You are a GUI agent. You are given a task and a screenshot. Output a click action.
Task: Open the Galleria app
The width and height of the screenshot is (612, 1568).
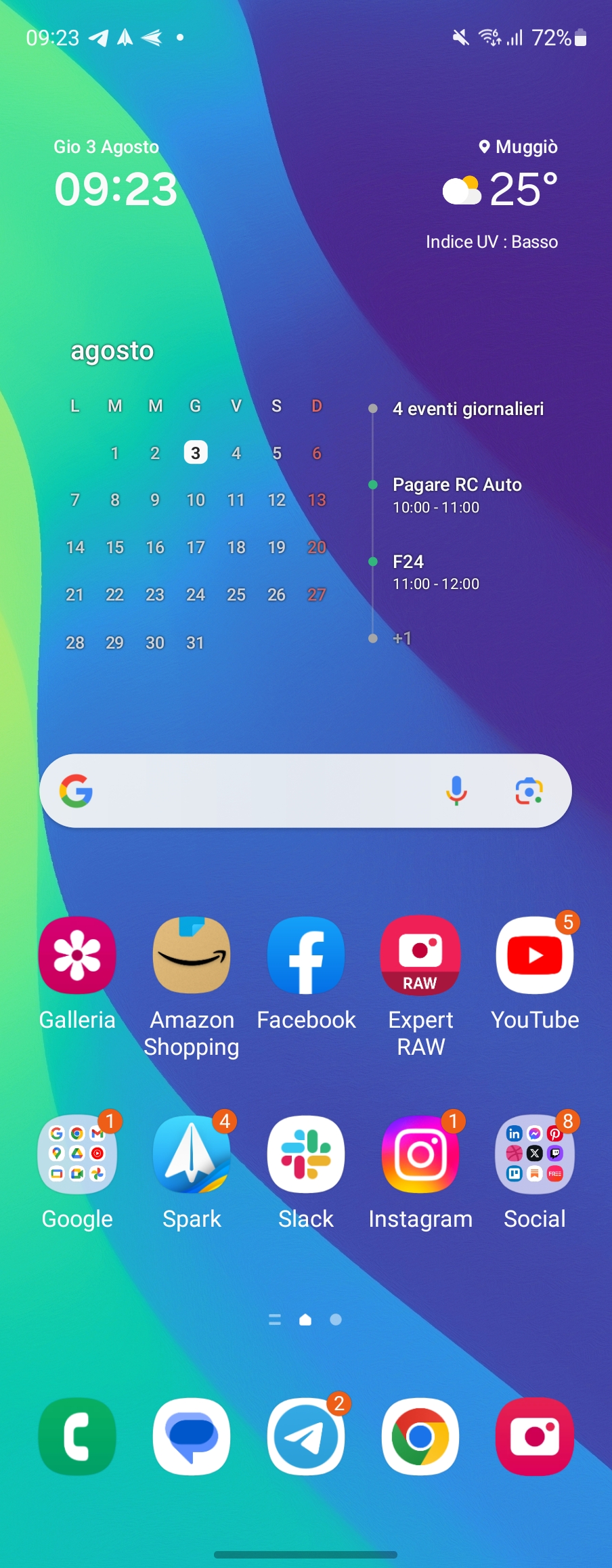pos(77,955)
